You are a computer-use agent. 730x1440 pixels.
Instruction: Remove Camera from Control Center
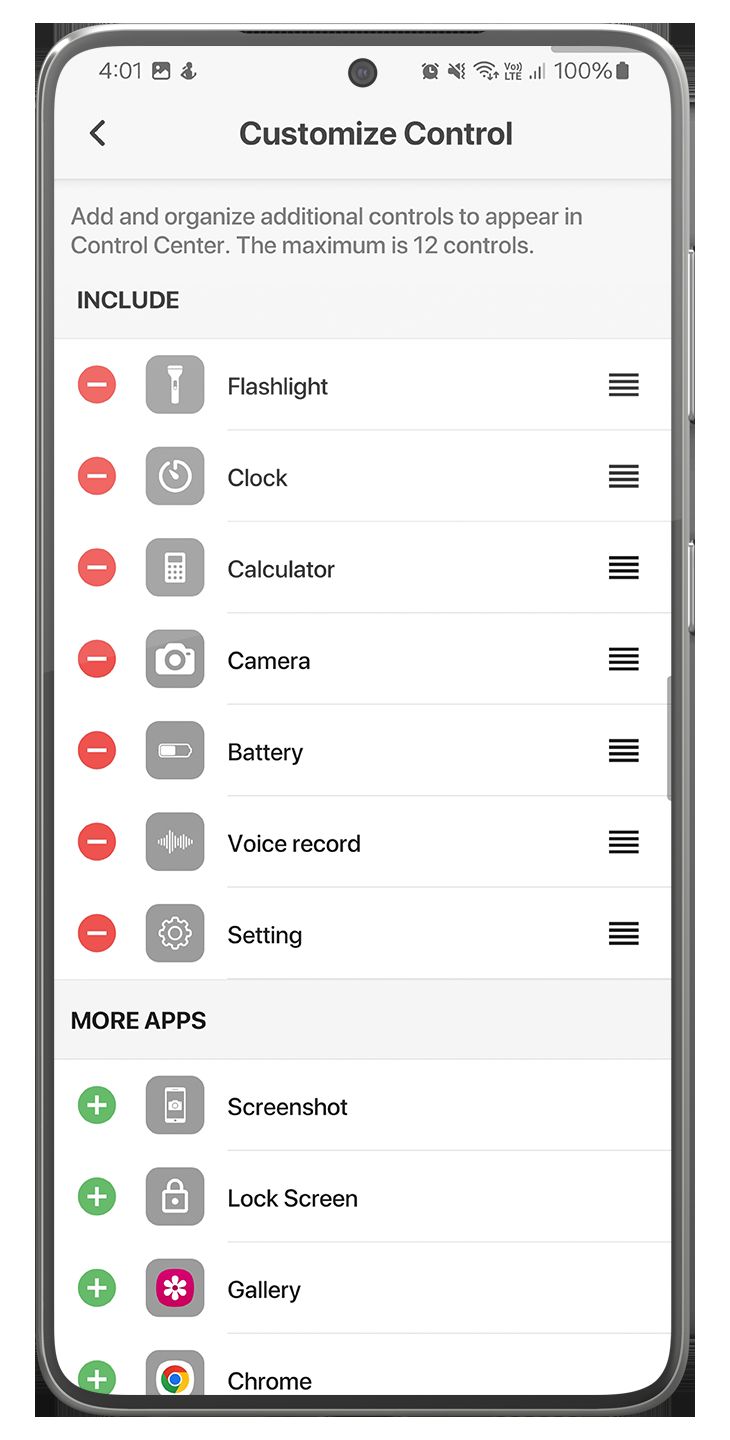[x=97, y=659]
